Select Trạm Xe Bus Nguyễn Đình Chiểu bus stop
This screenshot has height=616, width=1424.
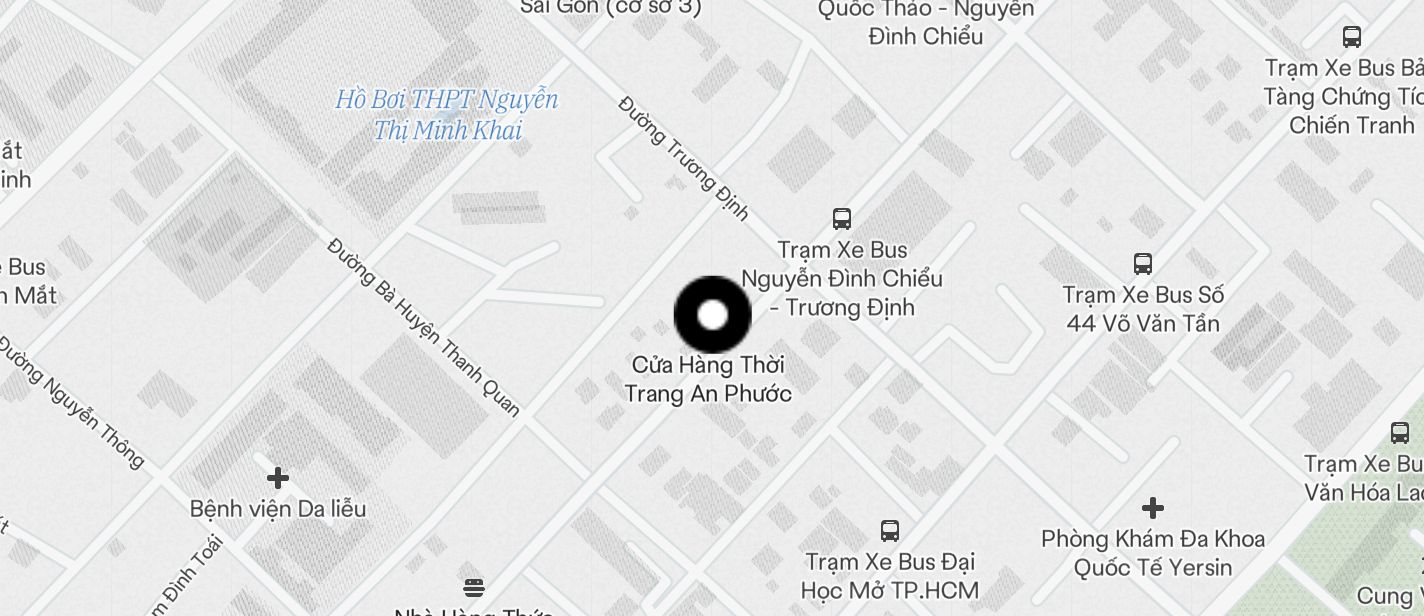tap(842, 218)
